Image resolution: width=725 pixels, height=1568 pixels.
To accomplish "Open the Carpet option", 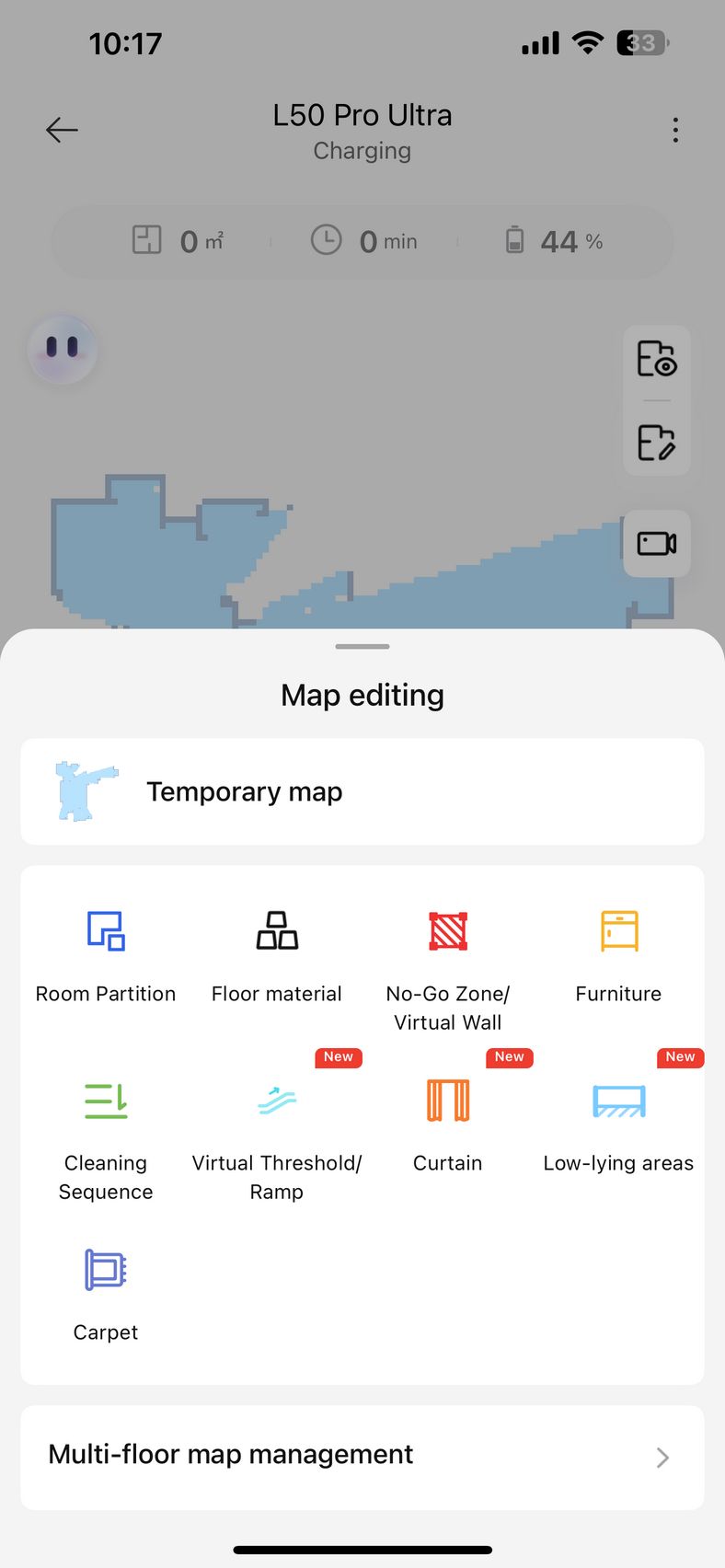I will click(106, 1294).
